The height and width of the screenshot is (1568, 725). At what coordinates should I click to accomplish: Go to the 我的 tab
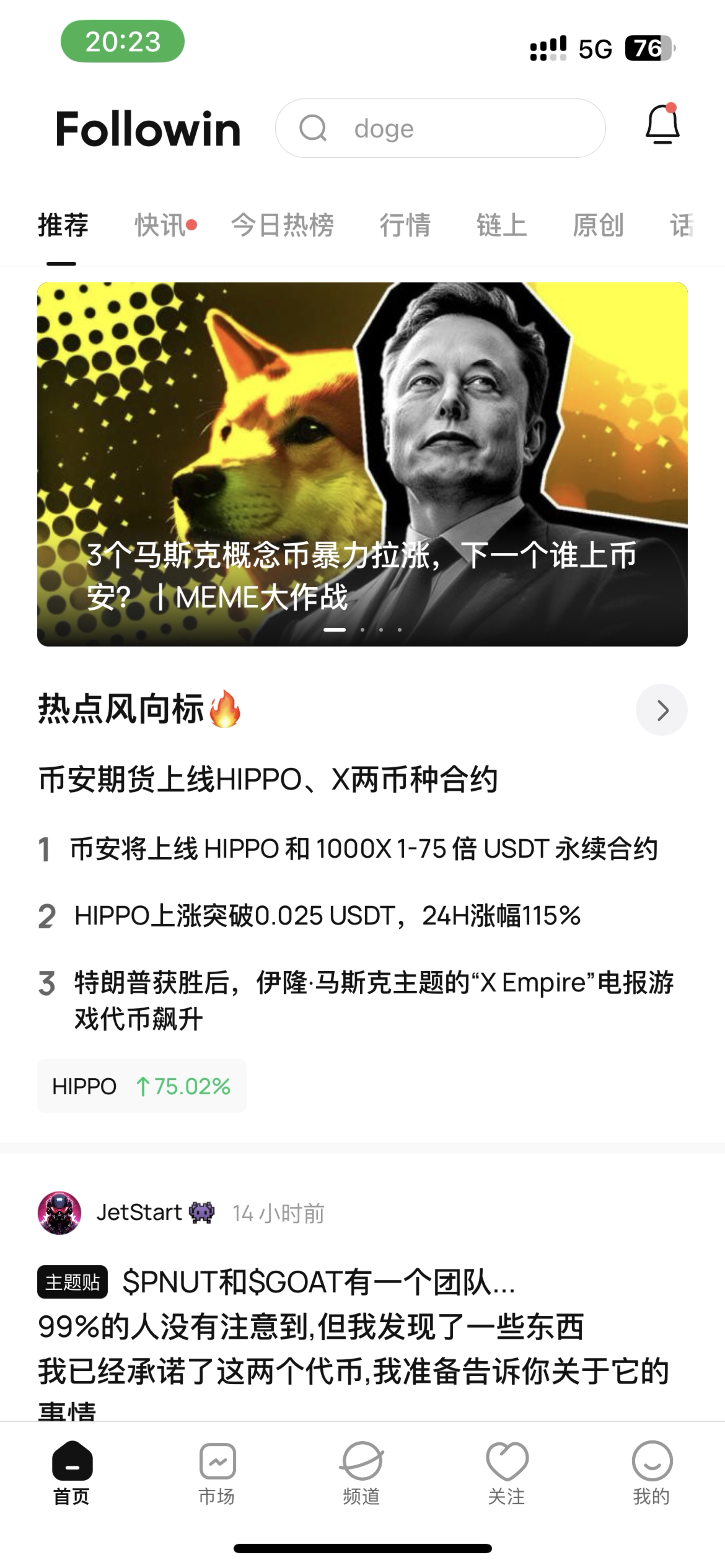tap(652, 1474)
